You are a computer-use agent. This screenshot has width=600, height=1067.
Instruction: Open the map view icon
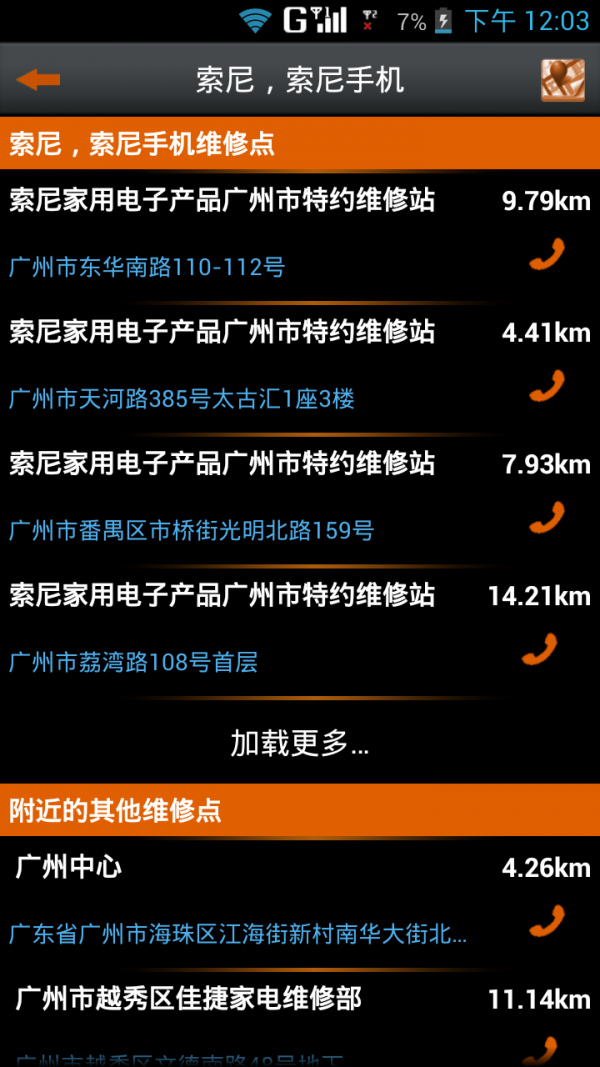click(x=562, y=80)
